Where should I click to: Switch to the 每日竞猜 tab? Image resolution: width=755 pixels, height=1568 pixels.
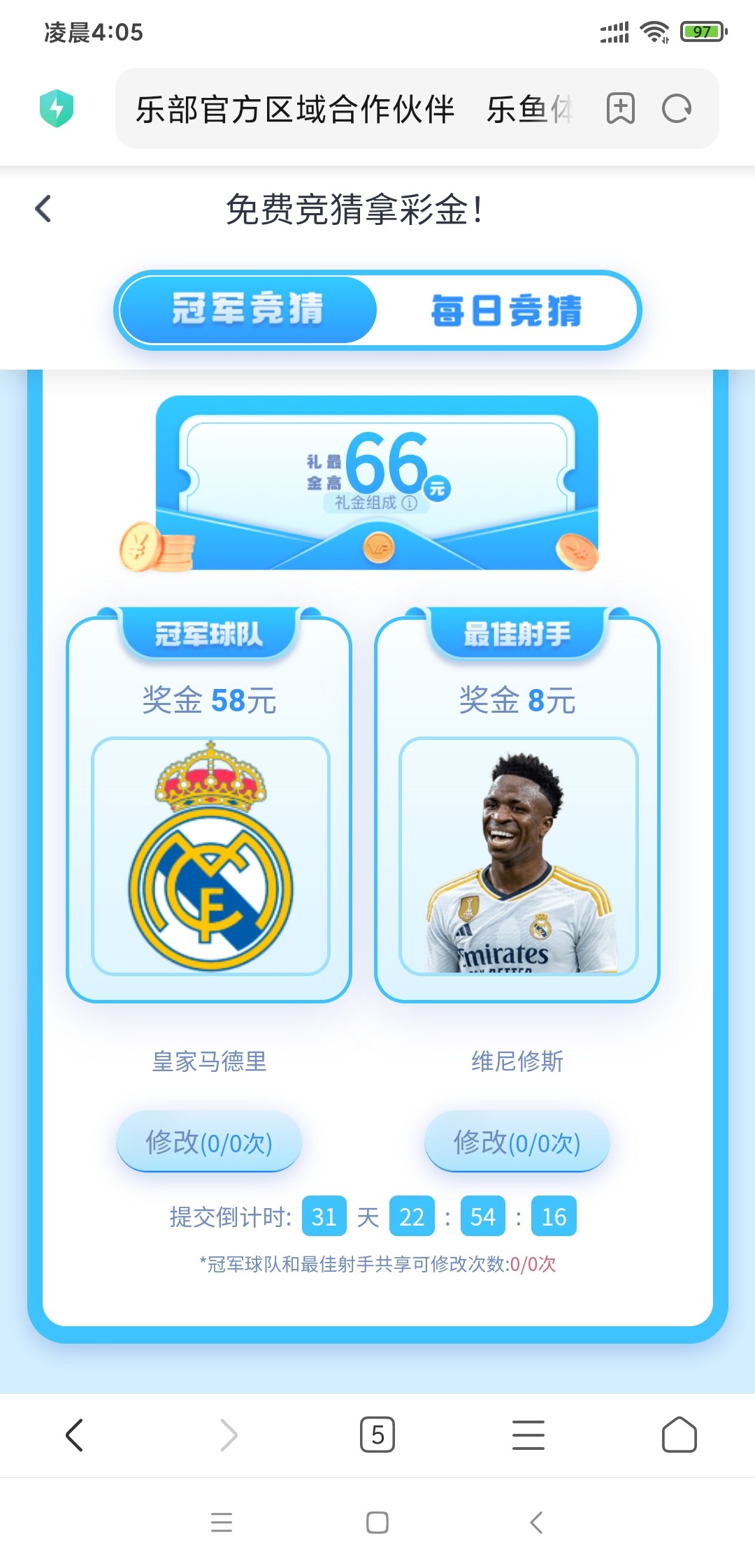pyautogui.click(x=506, y=310)
